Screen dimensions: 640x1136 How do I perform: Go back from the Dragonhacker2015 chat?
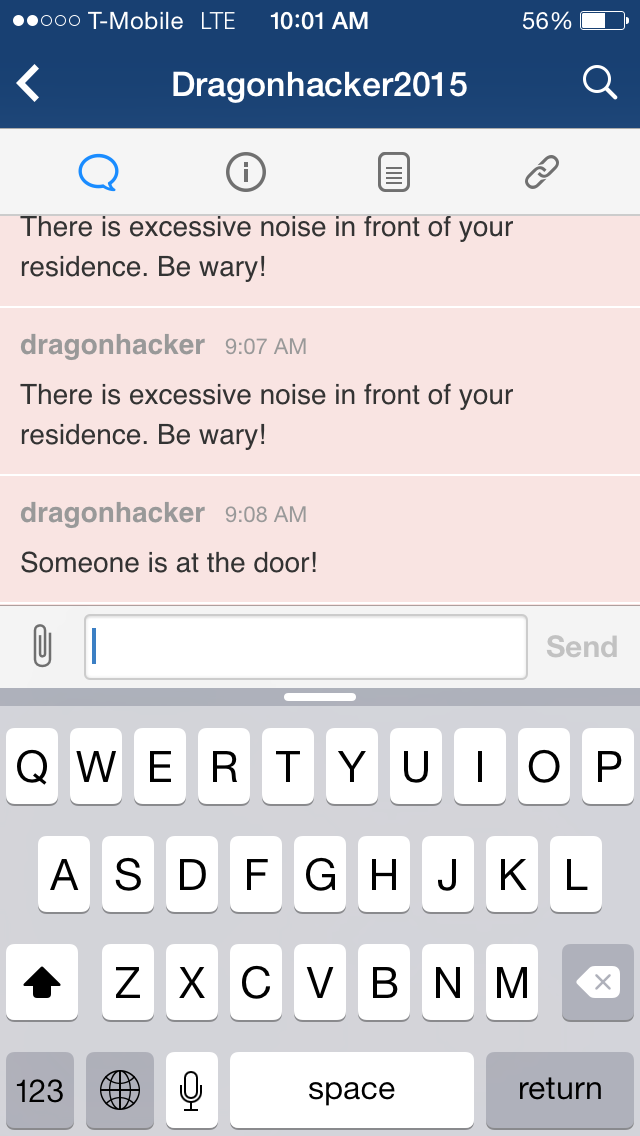point(29,84)
